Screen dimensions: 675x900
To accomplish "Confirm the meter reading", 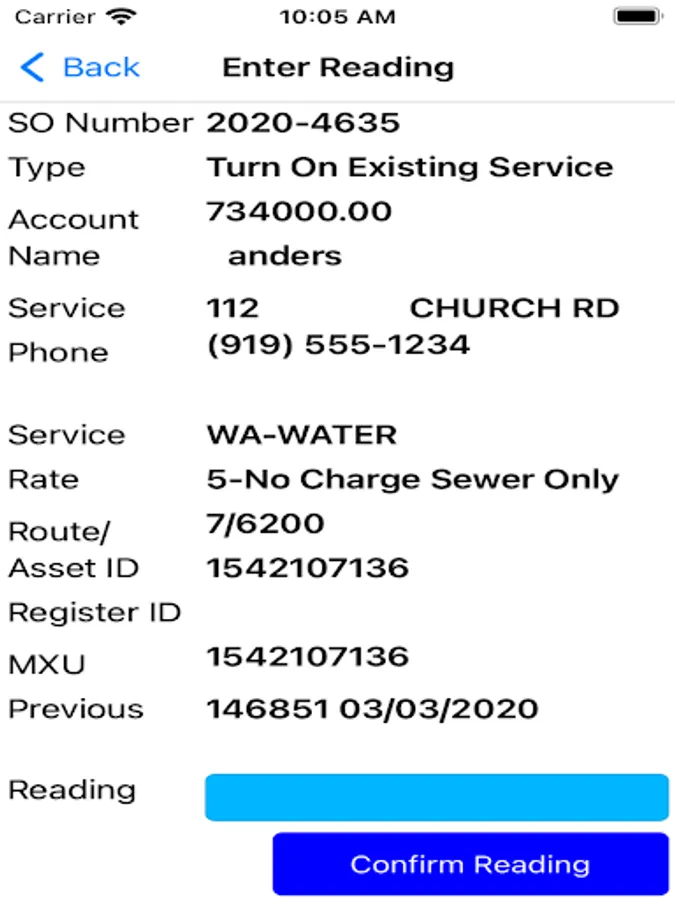I will [x=470, y=864].
